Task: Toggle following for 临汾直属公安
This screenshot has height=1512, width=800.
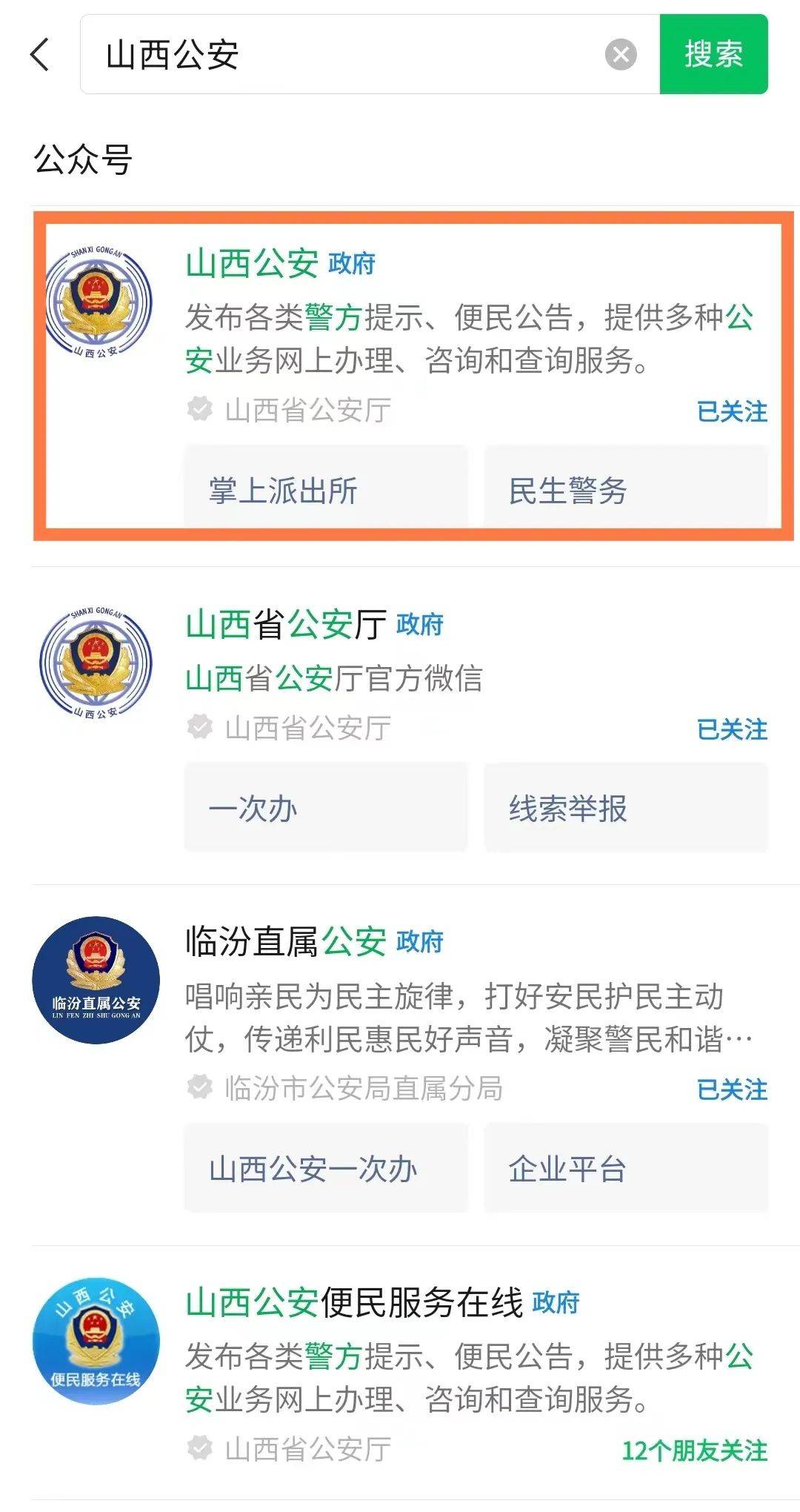Action: click(733, 1090)
